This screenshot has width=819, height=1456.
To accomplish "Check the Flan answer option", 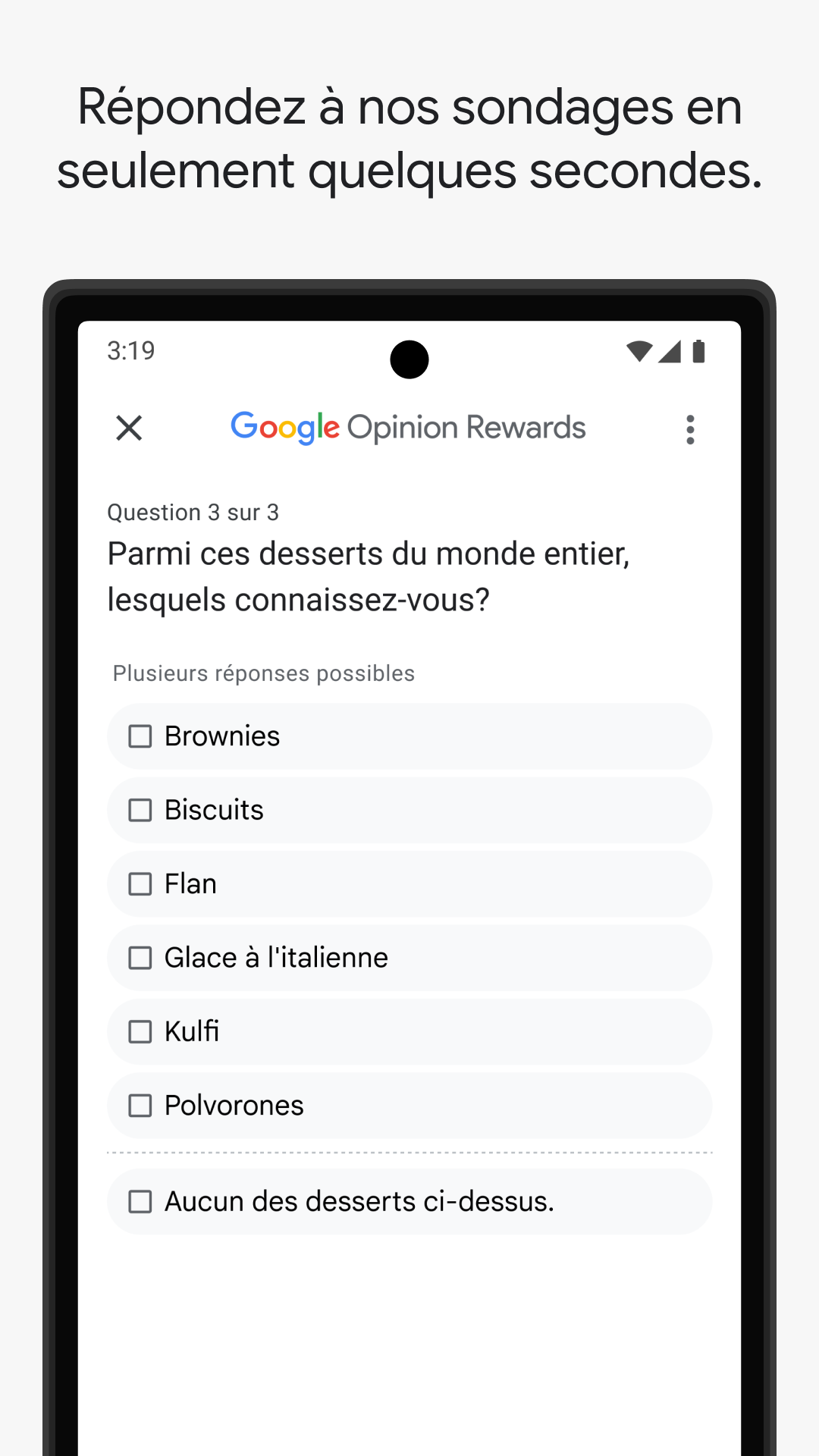I will pos(141,883).
